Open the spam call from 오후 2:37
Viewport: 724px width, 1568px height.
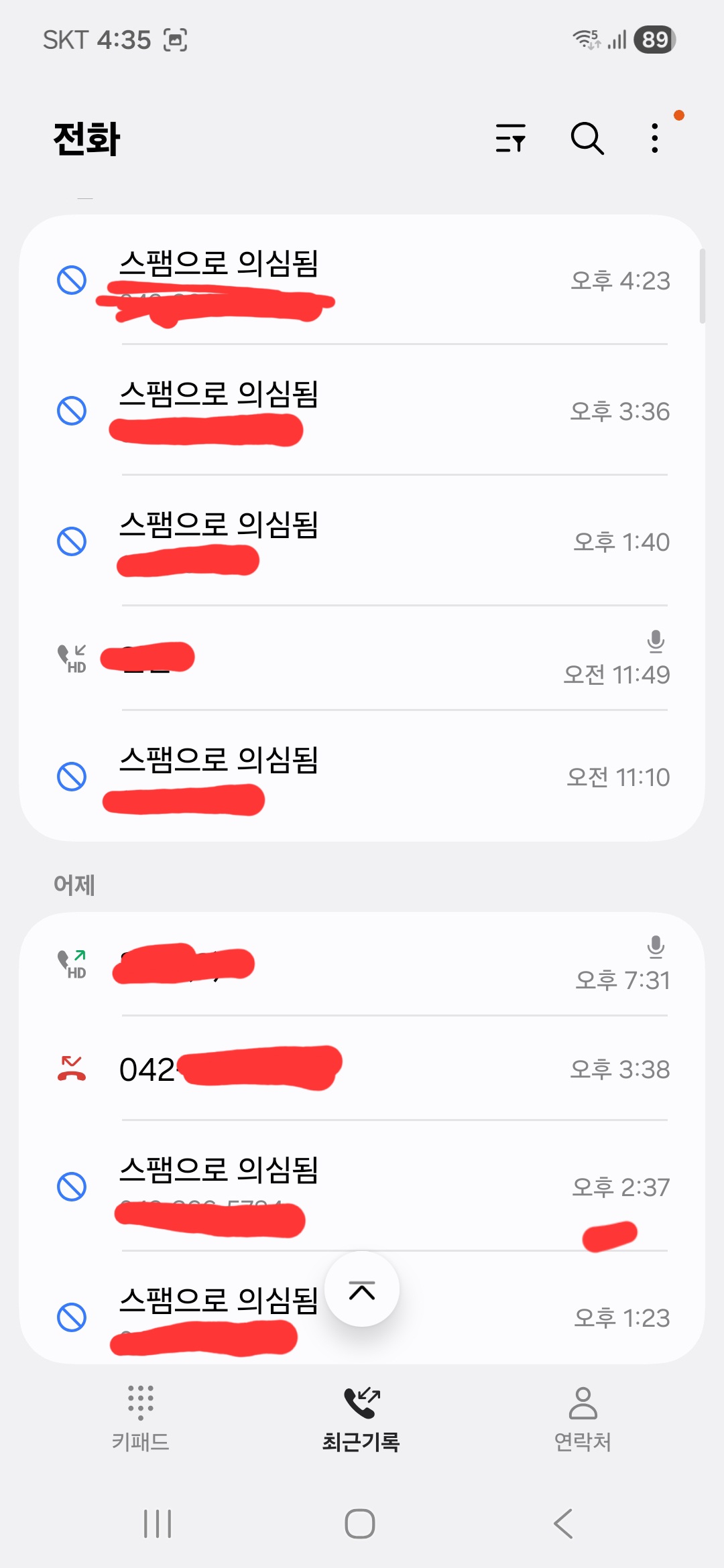(x=362, y=1187)
